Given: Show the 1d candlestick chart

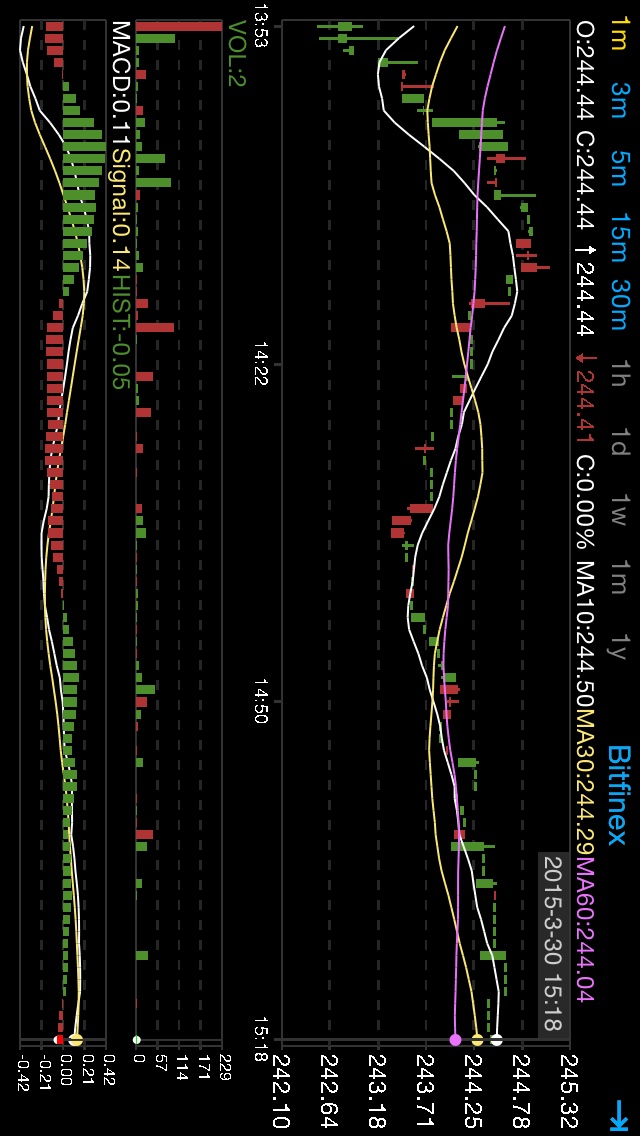Looking at the screenshot, I should coord(619,441).
